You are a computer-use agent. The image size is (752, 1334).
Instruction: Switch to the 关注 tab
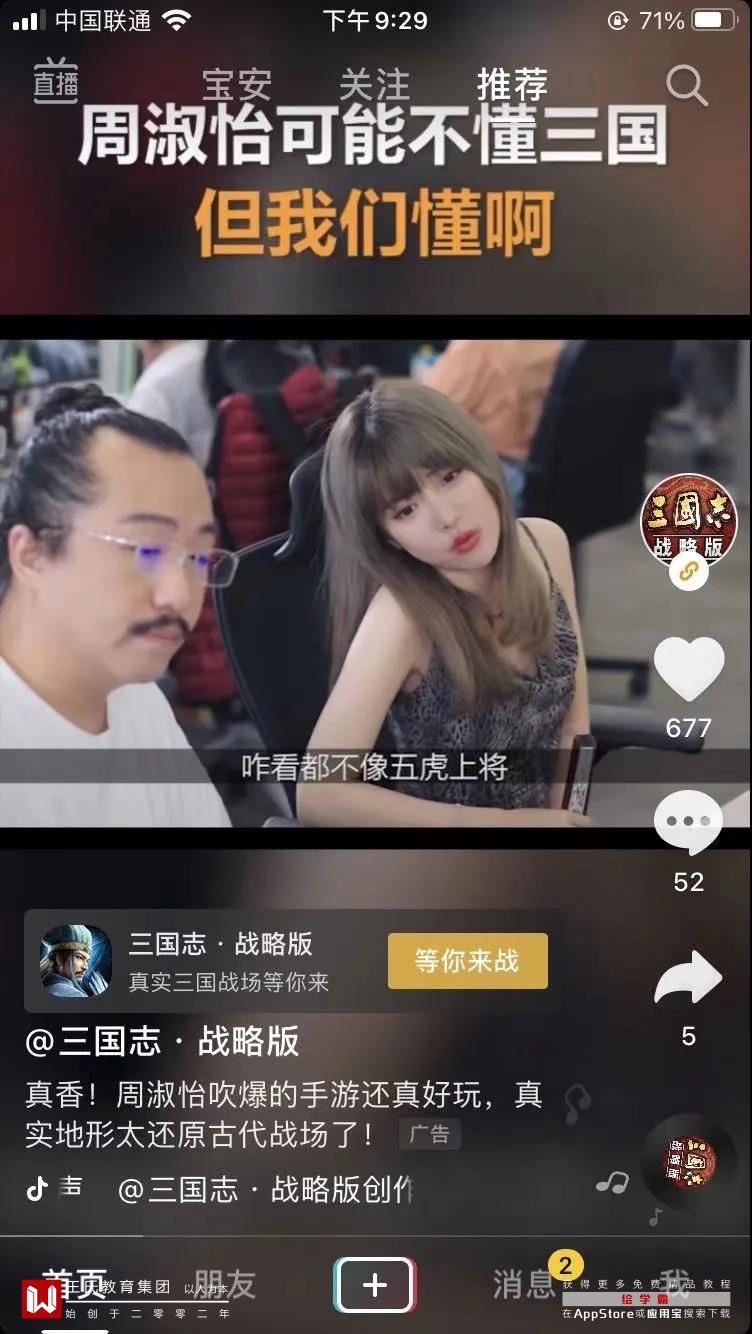pos(375,85)
